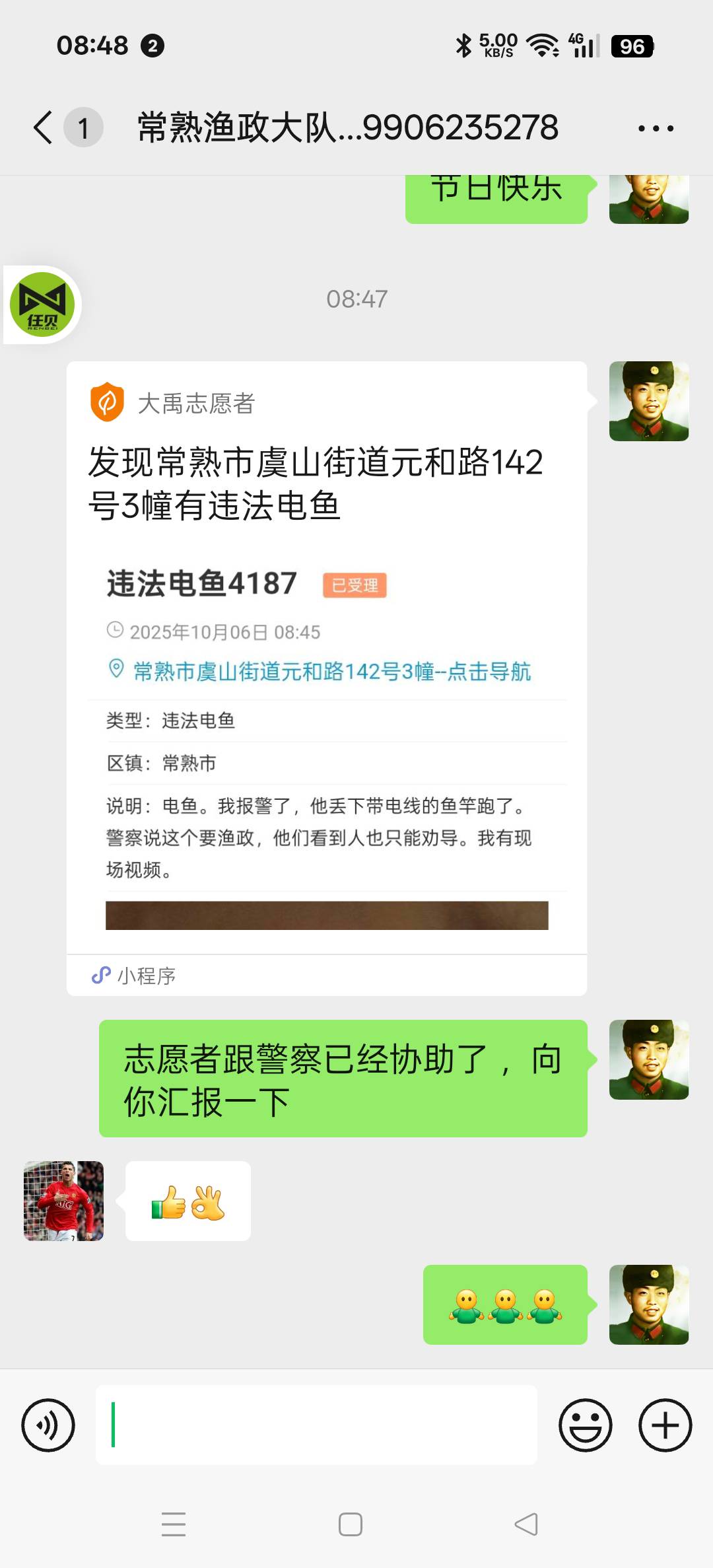Tap the system home button
Screen dimensions: 713x1568
pos(351,1524)
